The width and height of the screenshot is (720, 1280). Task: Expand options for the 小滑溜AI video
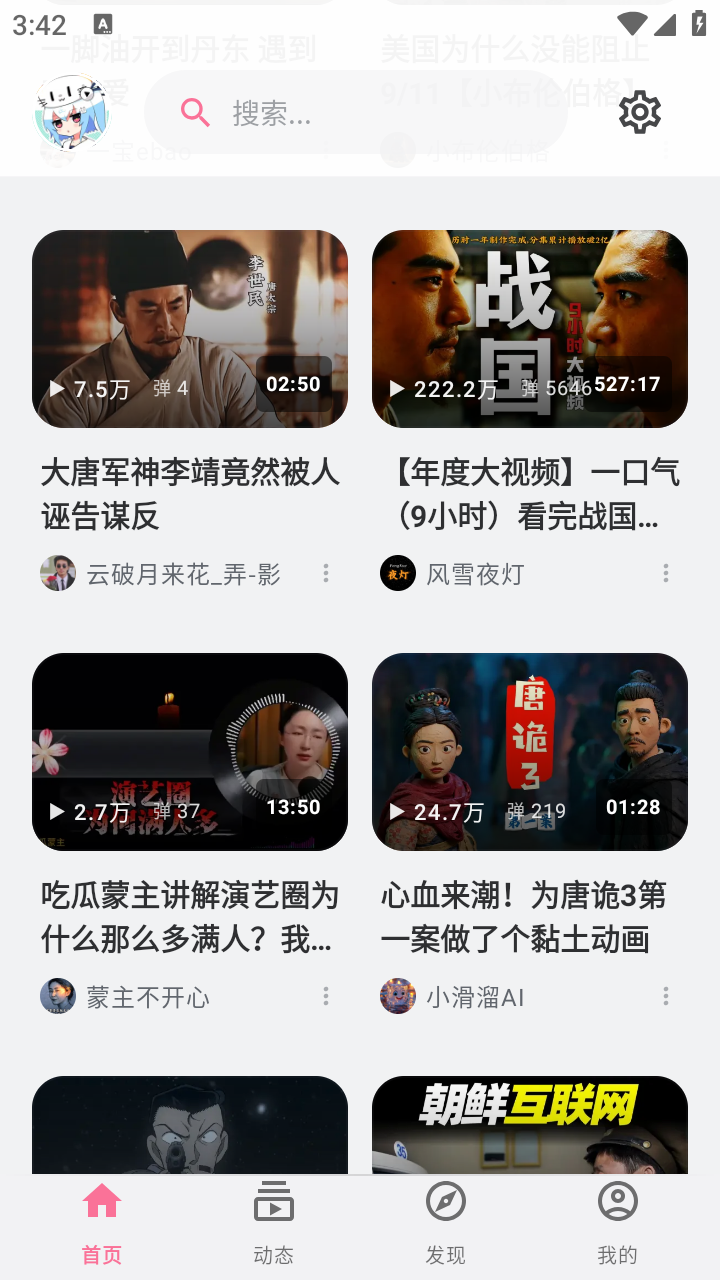(665, 996)
